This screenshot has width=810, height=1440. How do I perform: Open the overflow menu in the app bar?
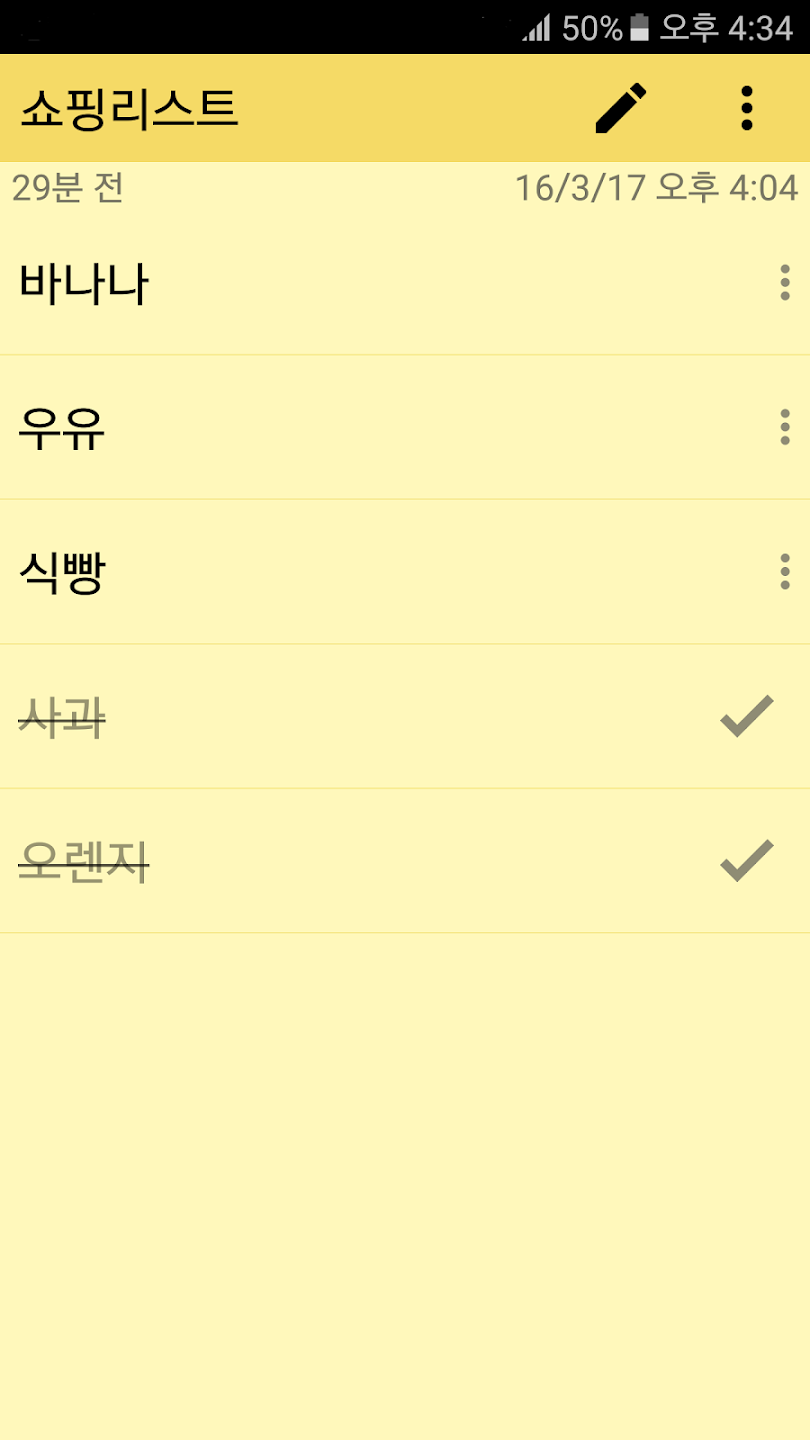point(746,108)
